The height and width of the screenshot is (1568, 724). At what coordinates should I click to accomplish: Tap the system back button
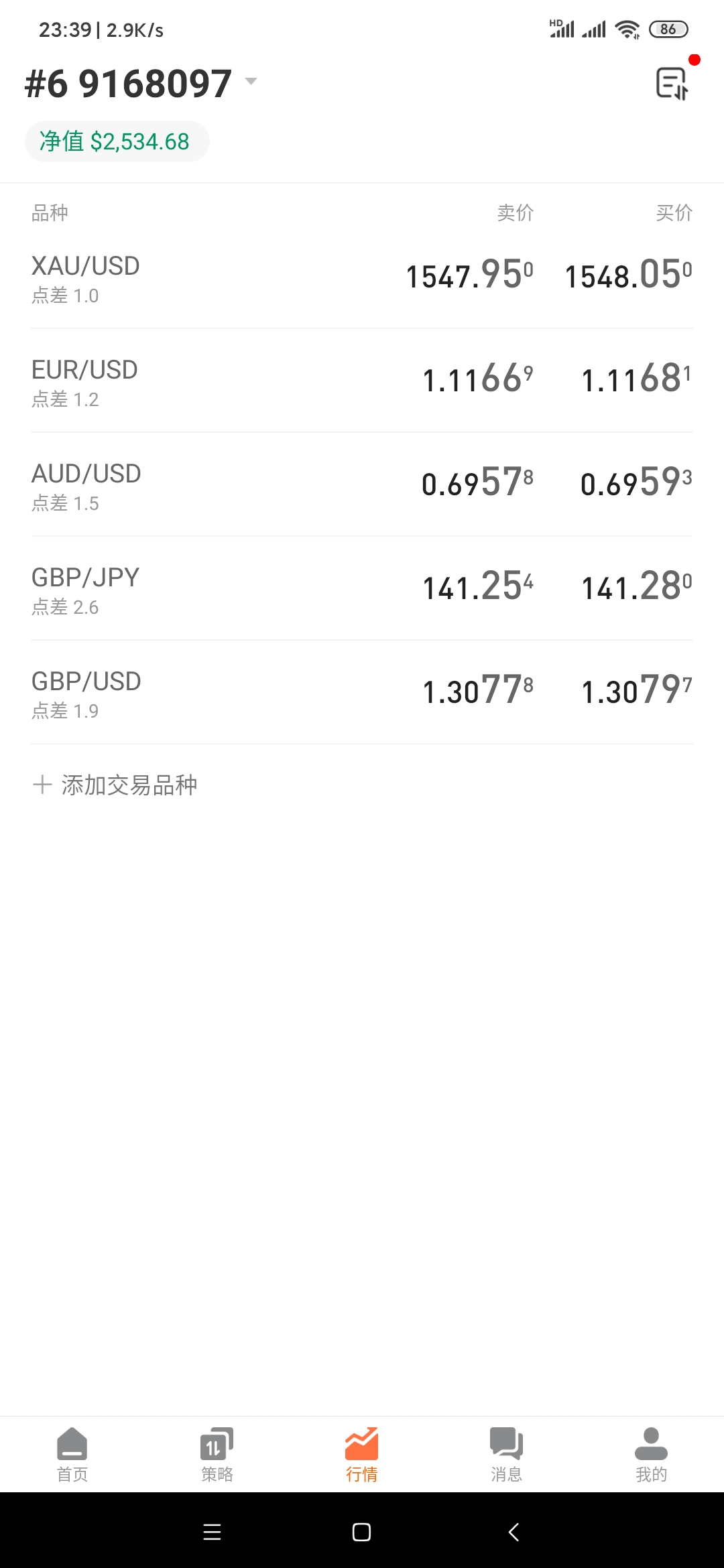514,1532
